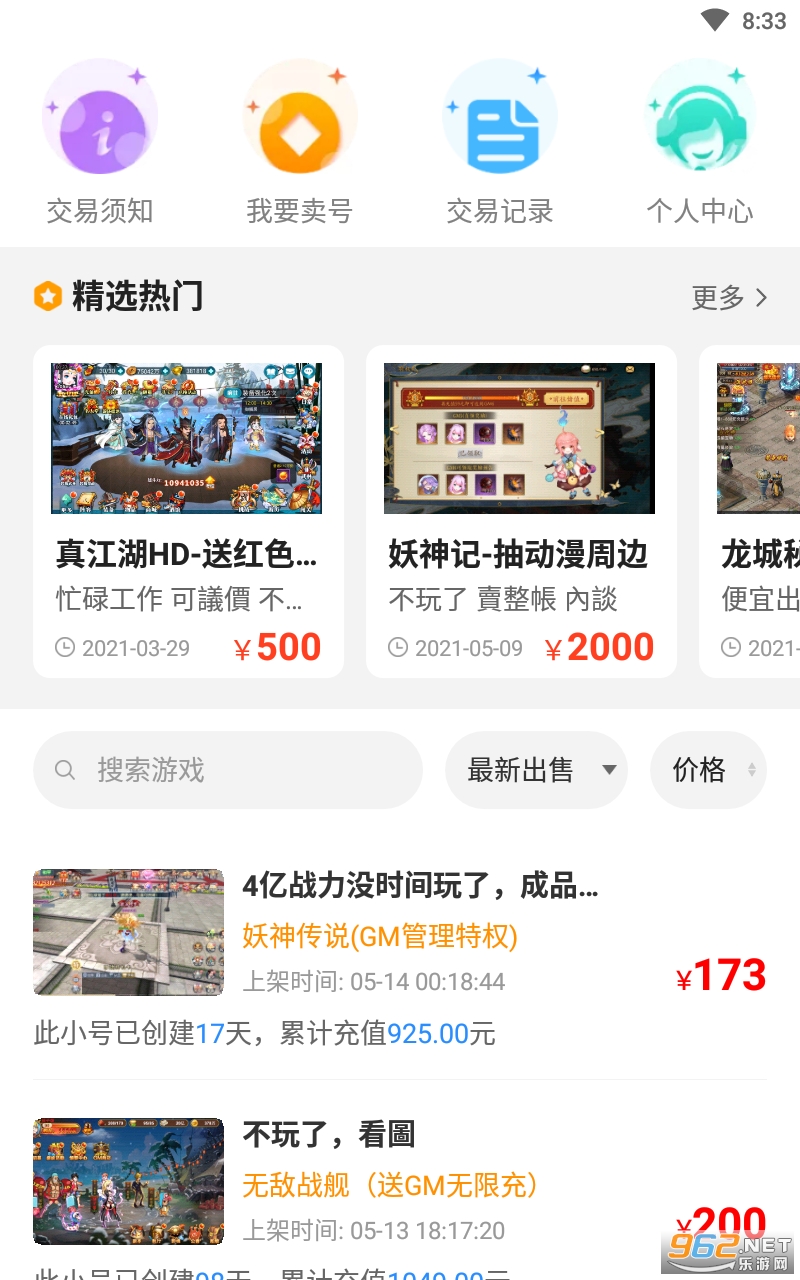Open 交易须知 trading notice

[100, 140]
